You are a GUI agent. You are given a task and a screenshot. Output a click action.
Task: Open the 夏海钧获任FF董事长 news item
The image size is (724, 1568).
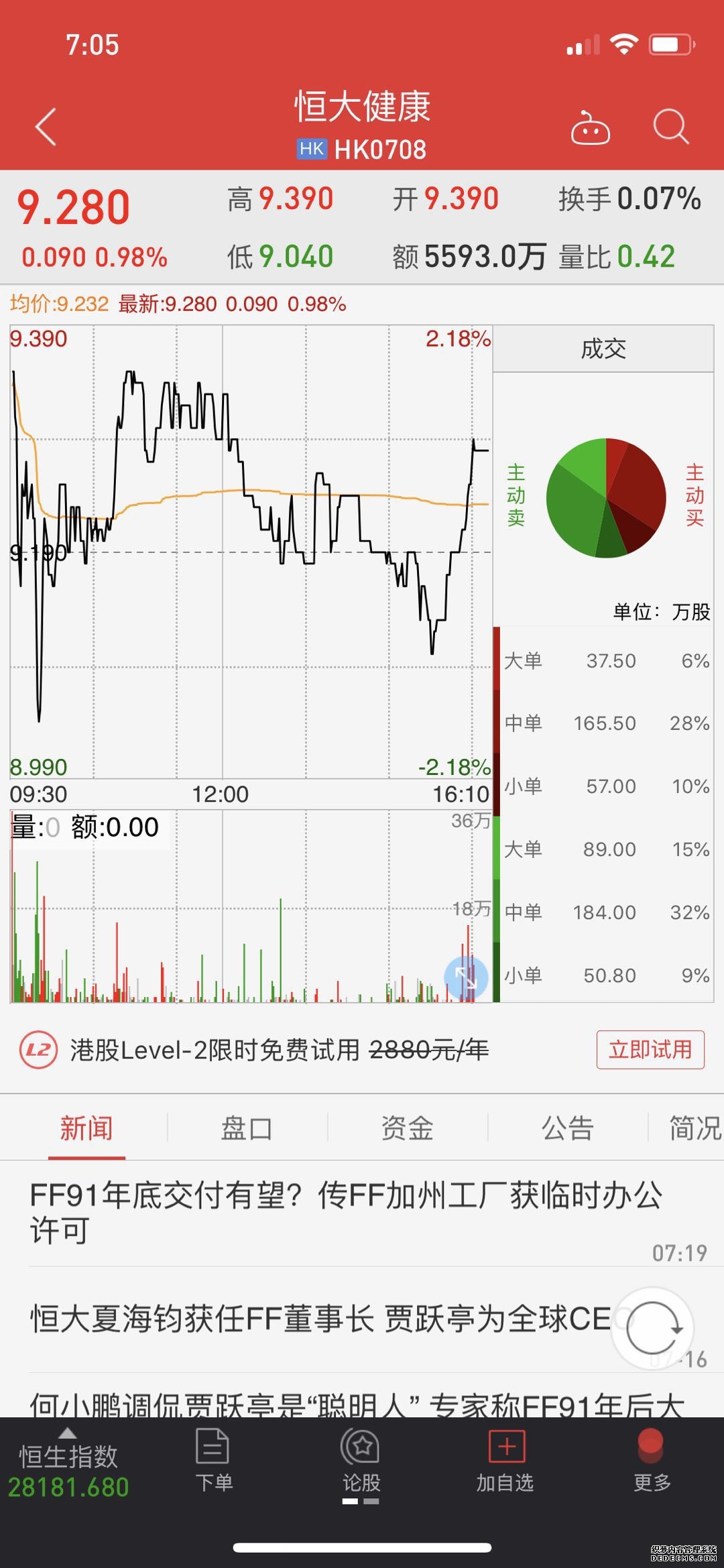click(322, 1317)
